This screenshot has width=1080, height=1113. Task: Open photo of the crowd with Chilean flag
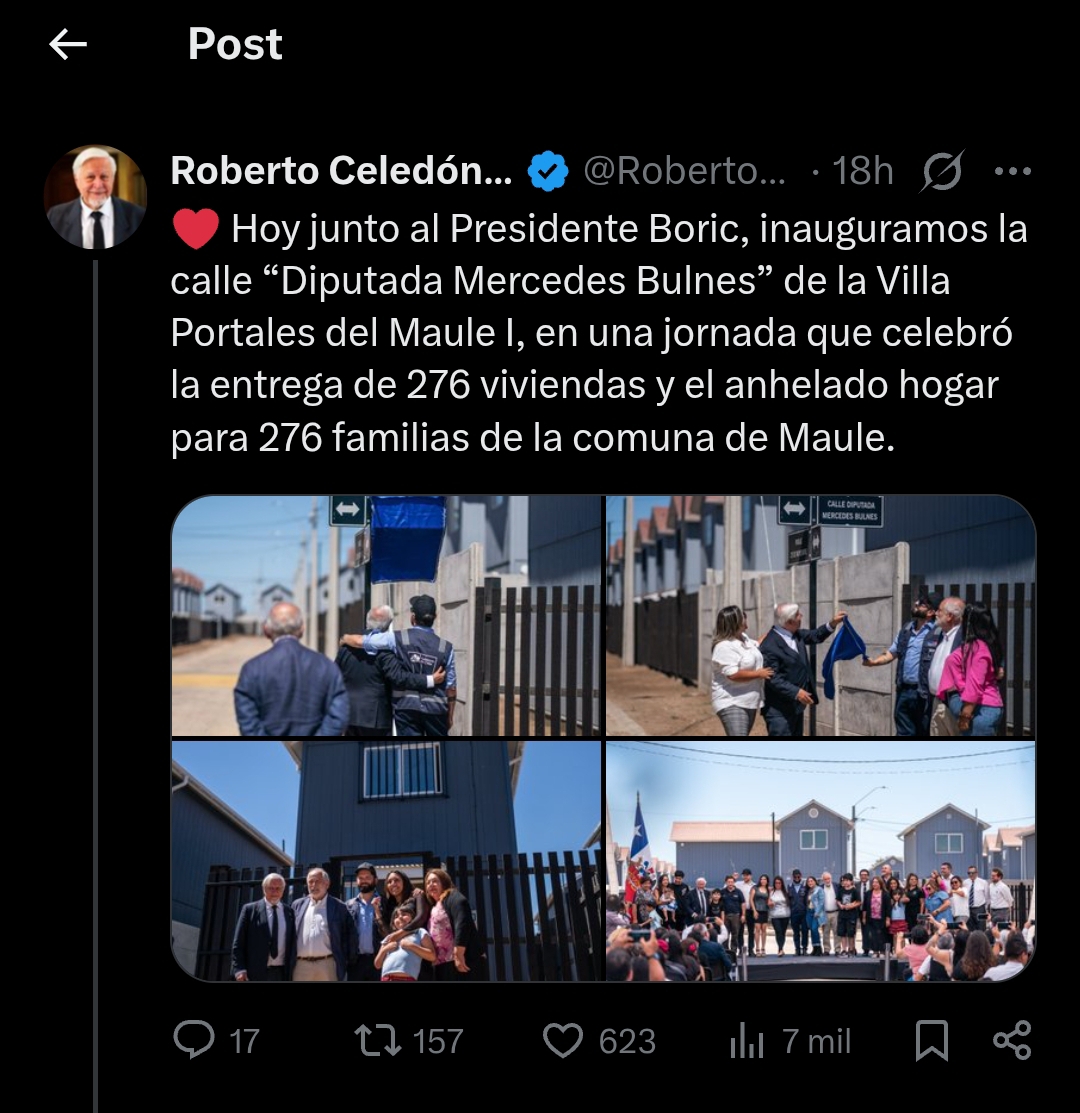coord(820,860)
